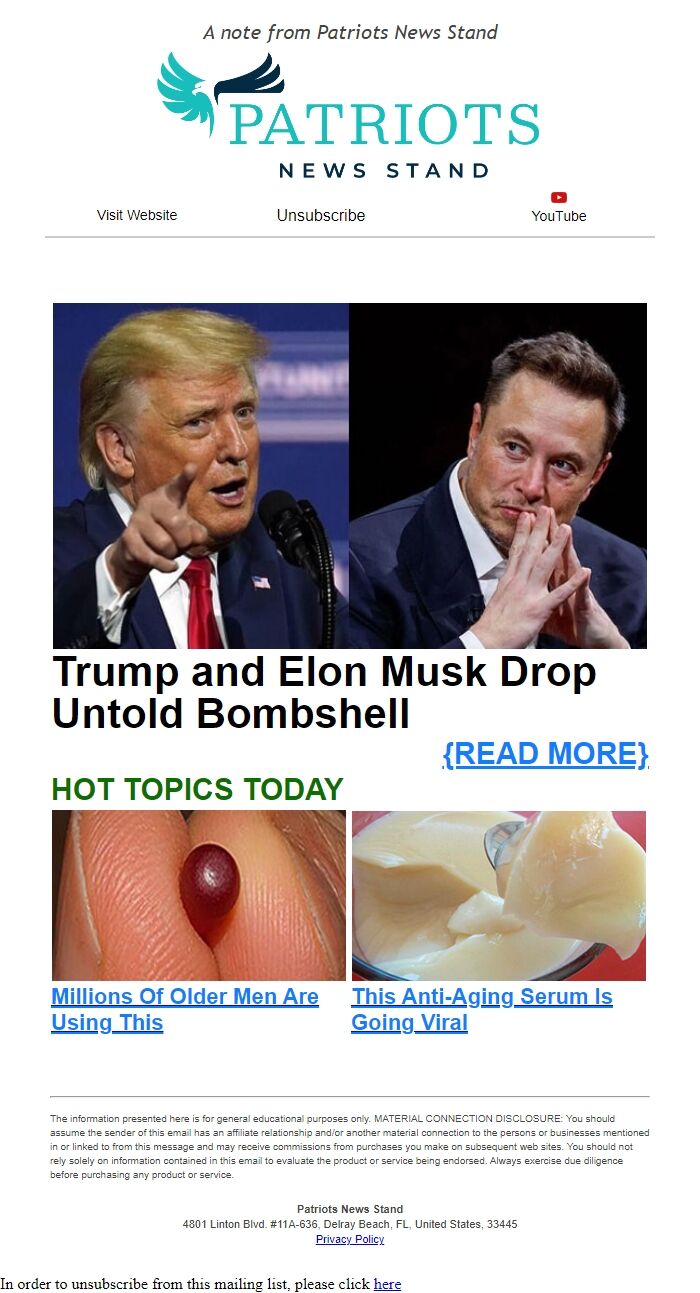The image size is (700, 1293).
Task: Tap the {READ MORE} link
Action: click(x=545, y=754)
